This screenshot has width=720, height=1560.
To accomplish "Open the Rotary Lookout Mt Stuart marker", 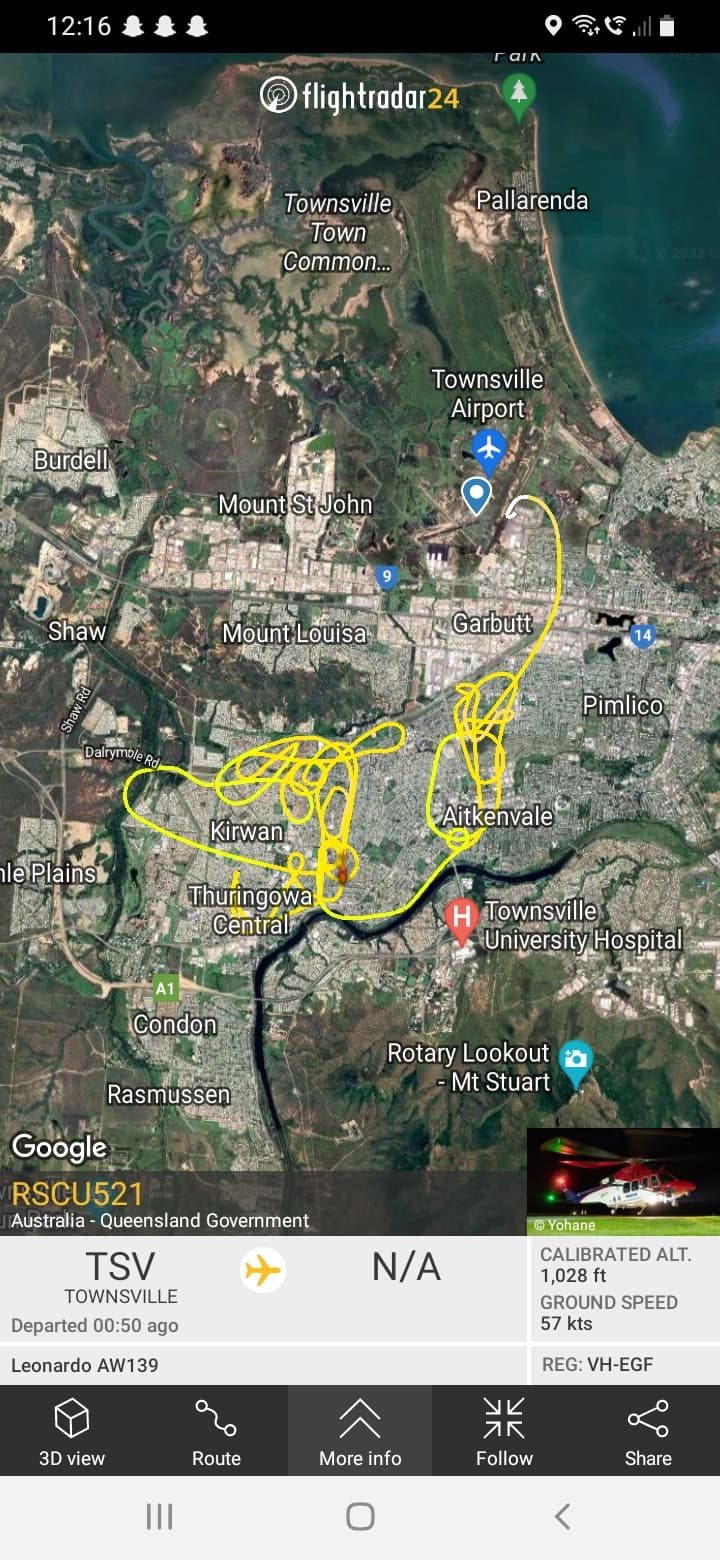I will click(576, 1063).
